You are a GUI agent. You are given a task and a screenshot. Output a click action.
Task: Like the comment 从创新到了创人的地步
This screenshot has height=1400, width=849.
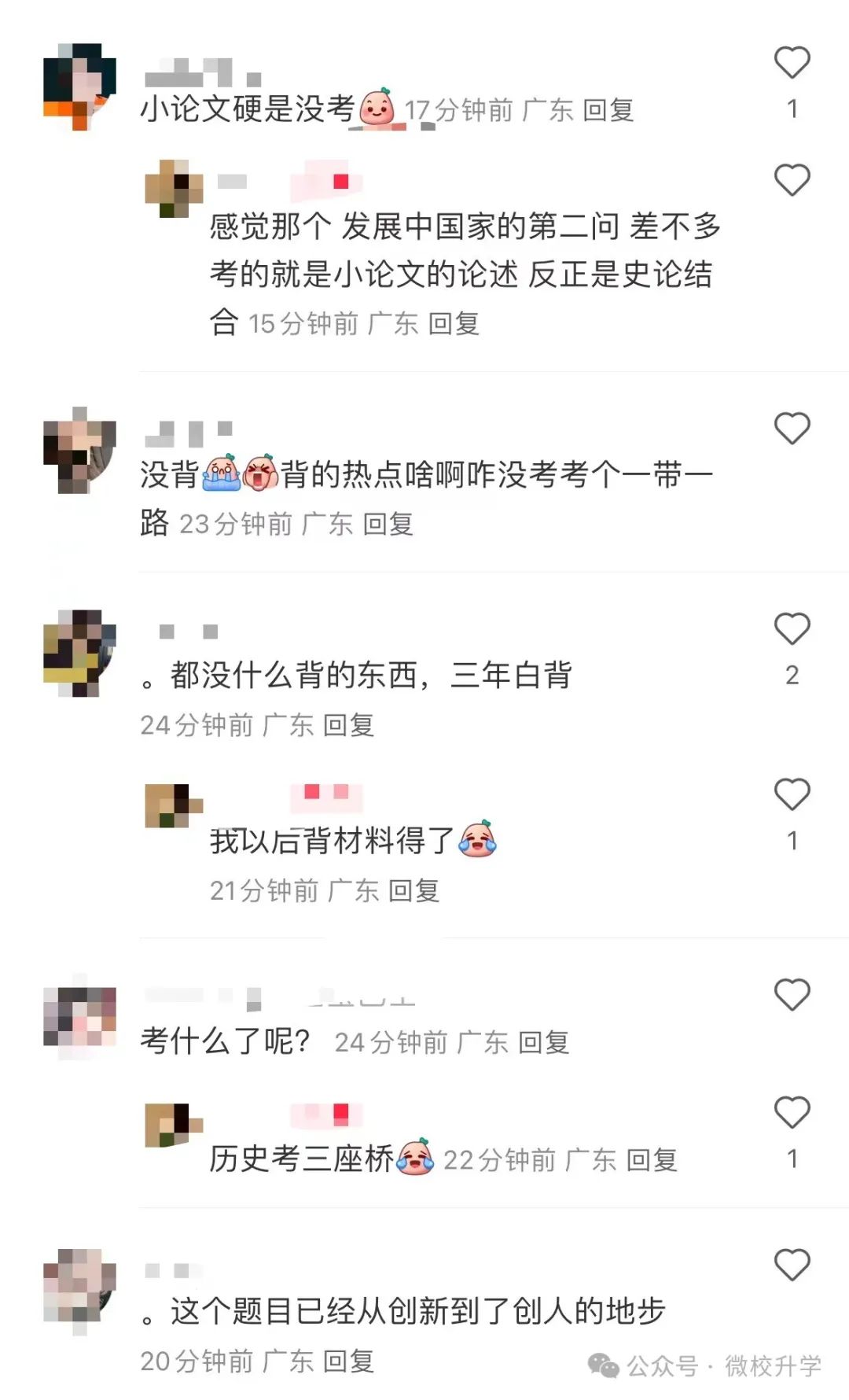coord(792,1266)
